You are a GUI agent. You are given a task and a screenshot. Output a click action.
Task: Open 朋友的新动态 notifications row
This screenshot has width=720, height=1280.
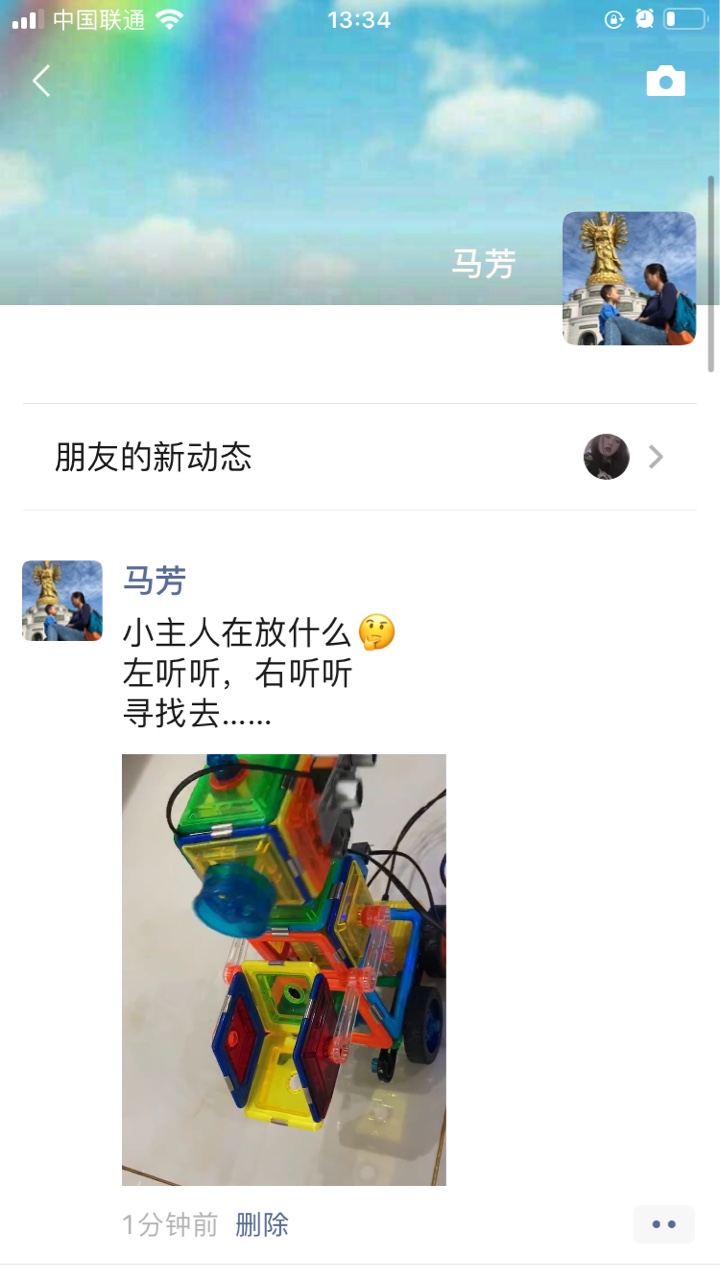pos(360,458)
